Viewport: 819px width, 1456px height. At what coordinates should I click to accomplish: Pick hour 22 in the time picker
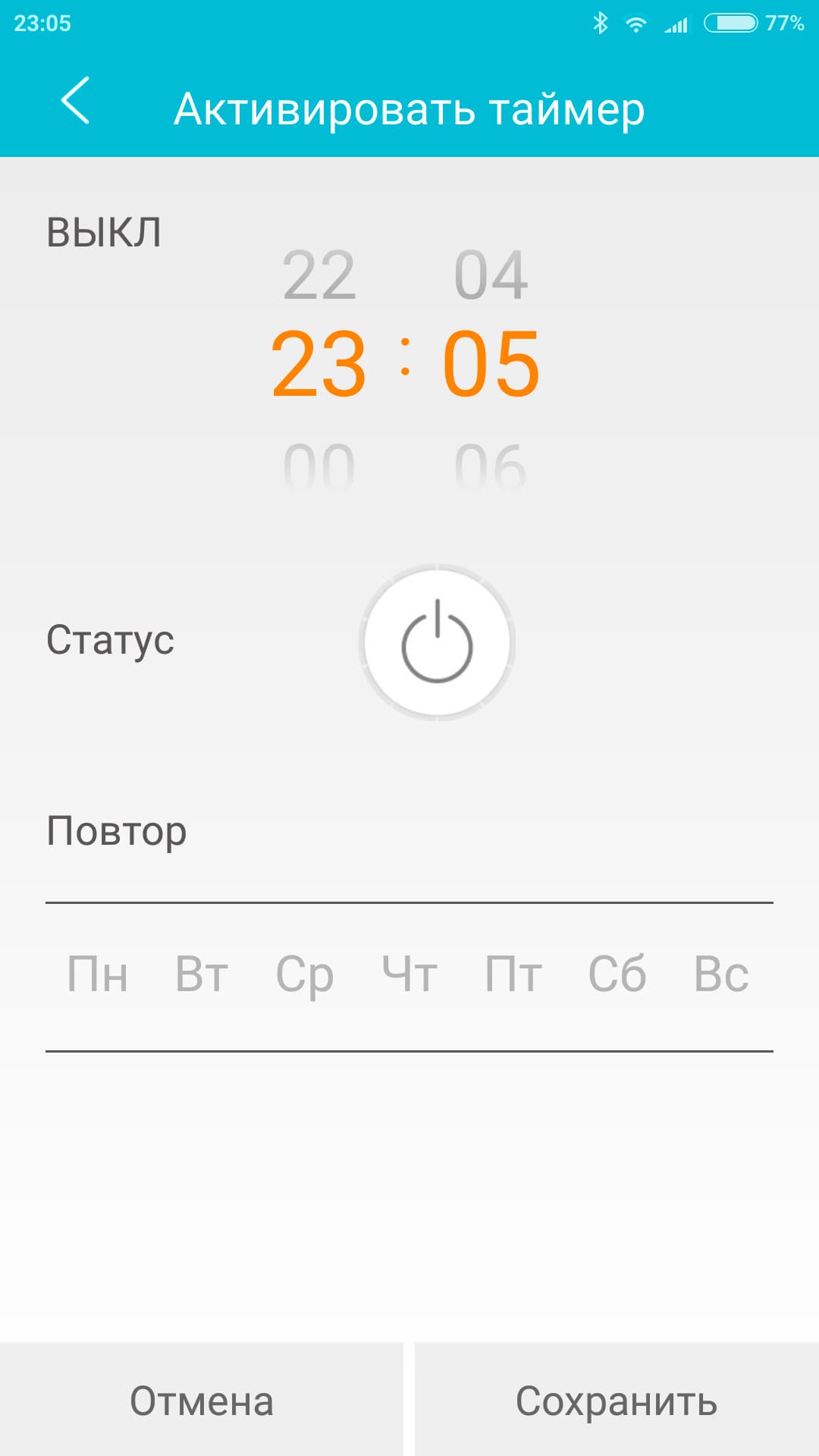pyautogui.click(x=319, y=275)
